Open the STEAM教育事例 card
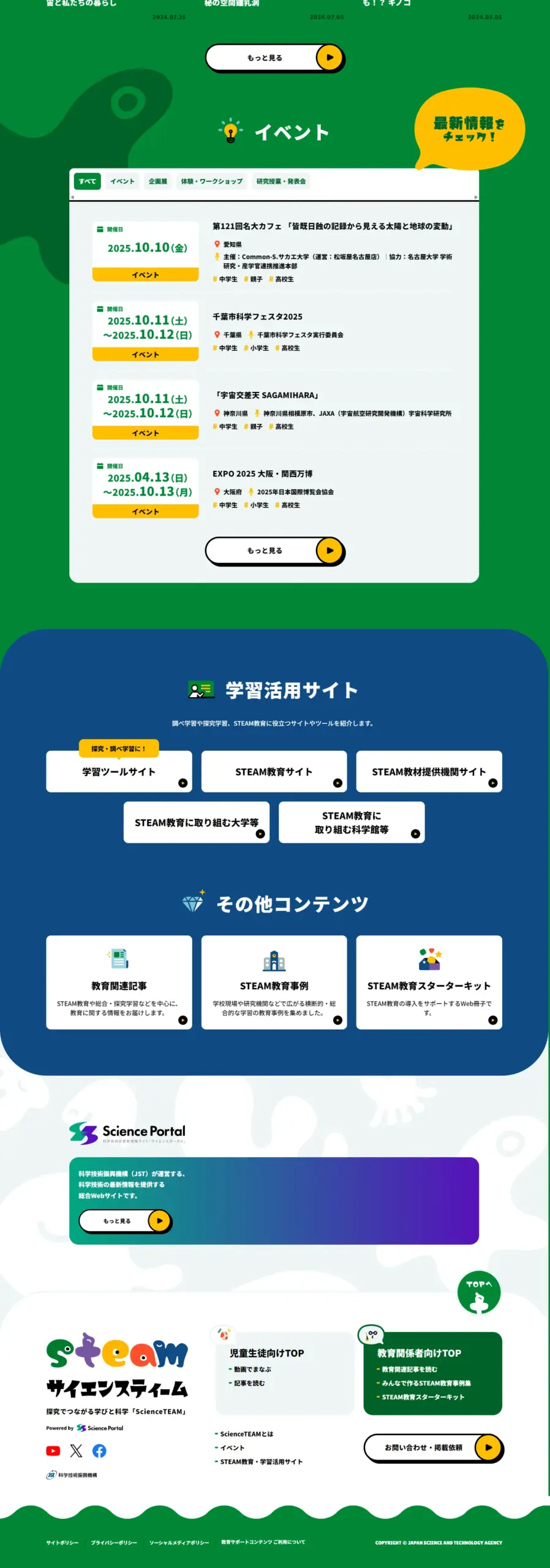The width and height of the screenshot is (550, 1568). (x=274, y=982)
